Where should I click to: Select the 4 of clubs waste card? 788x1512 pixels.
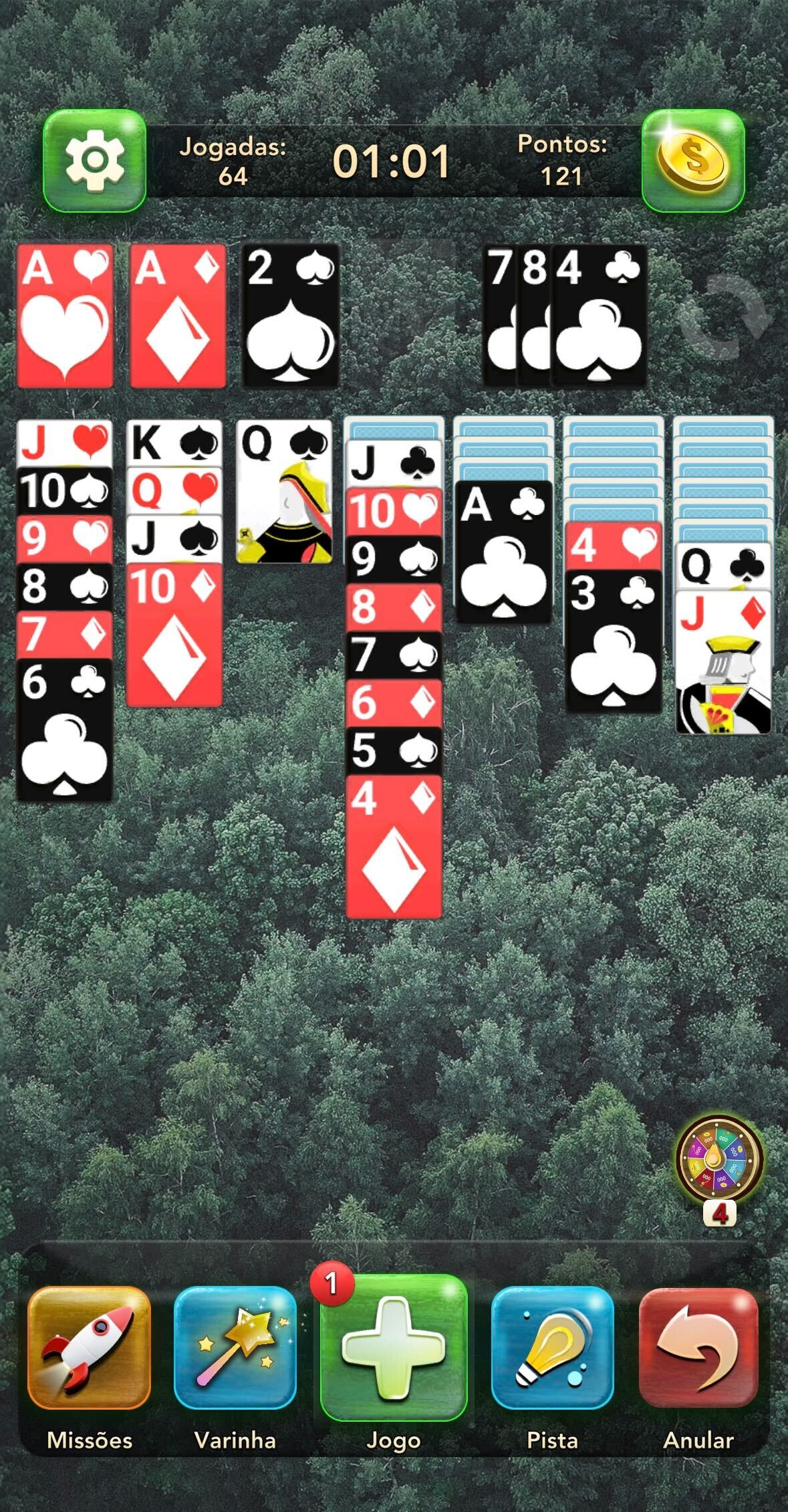point(600,316)
